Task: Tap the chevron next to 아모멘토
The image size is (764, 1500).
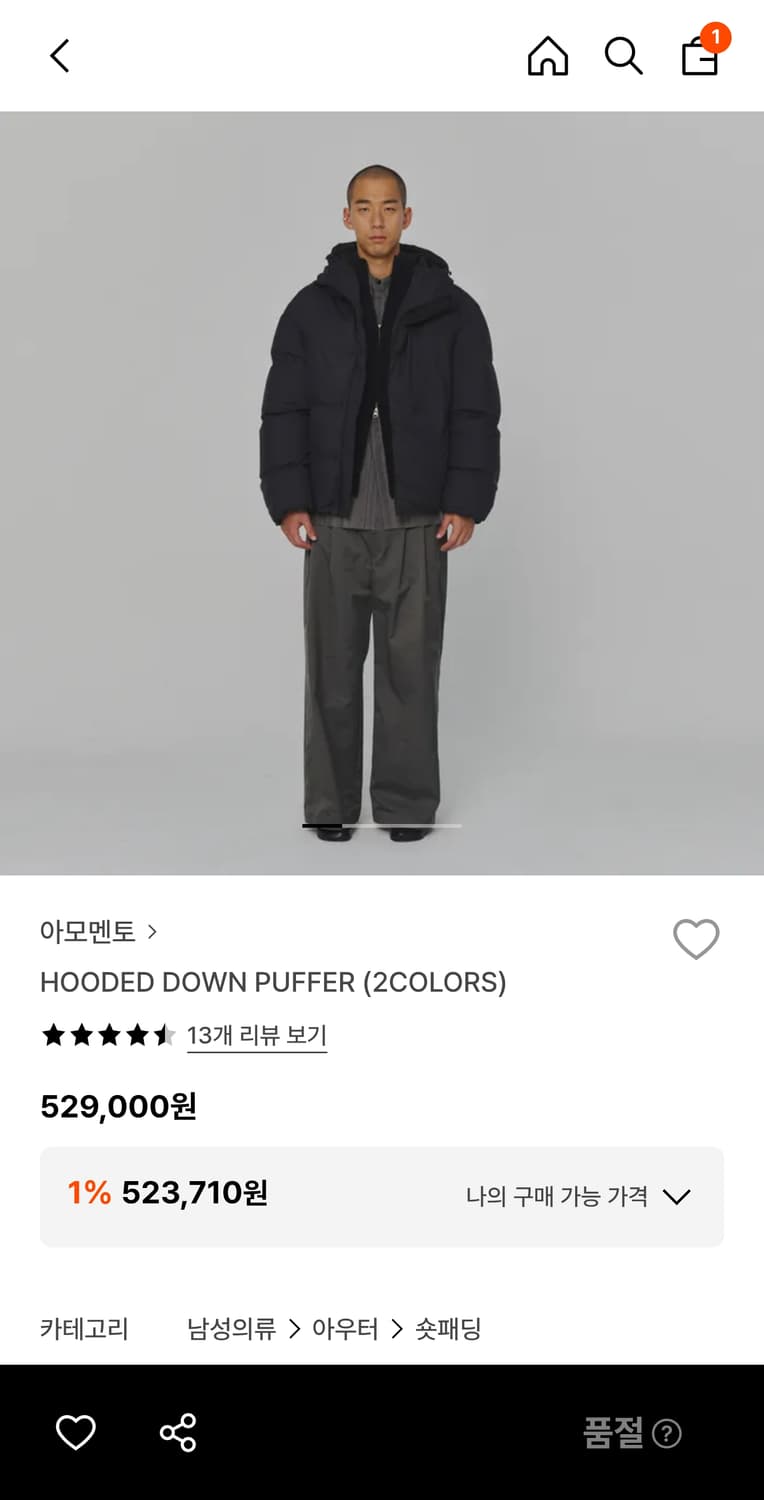Action: [152, 931]
